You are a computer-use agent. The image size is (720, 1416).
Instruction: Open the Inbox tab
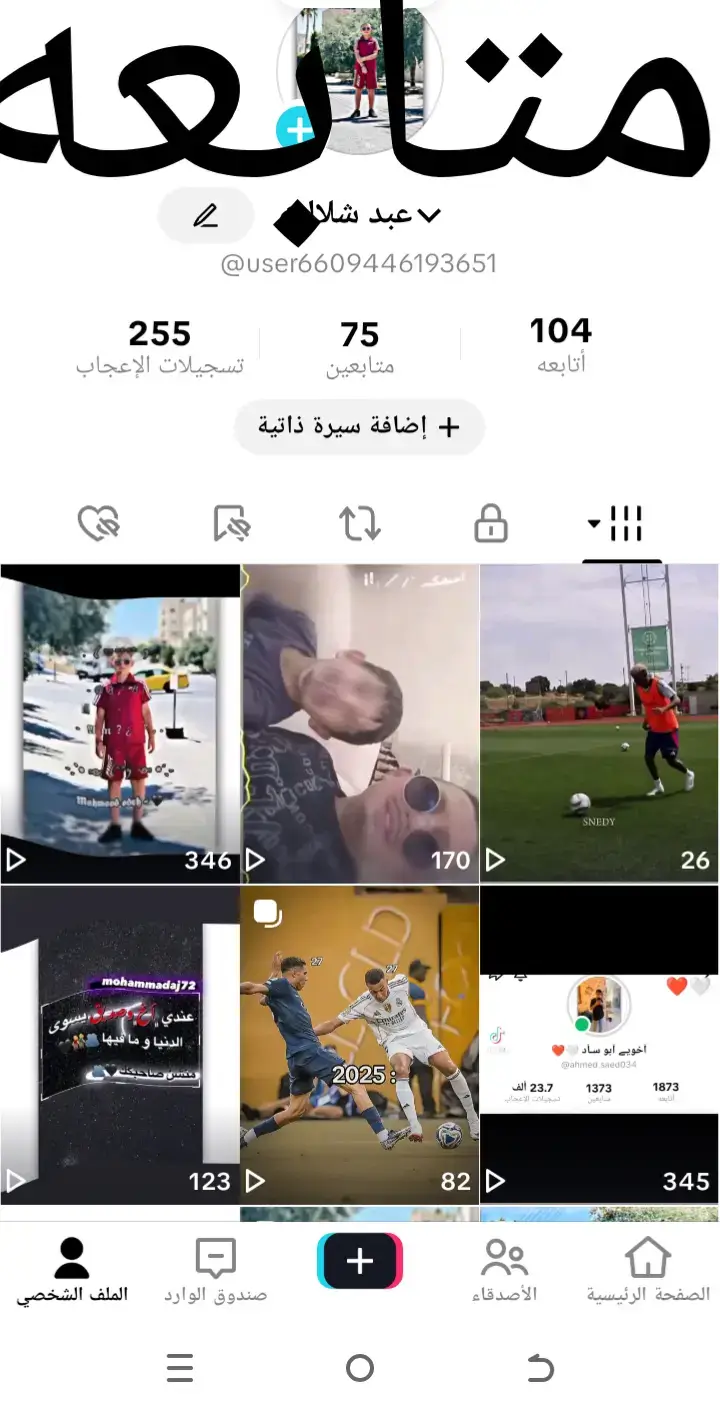click(216, 1270)
